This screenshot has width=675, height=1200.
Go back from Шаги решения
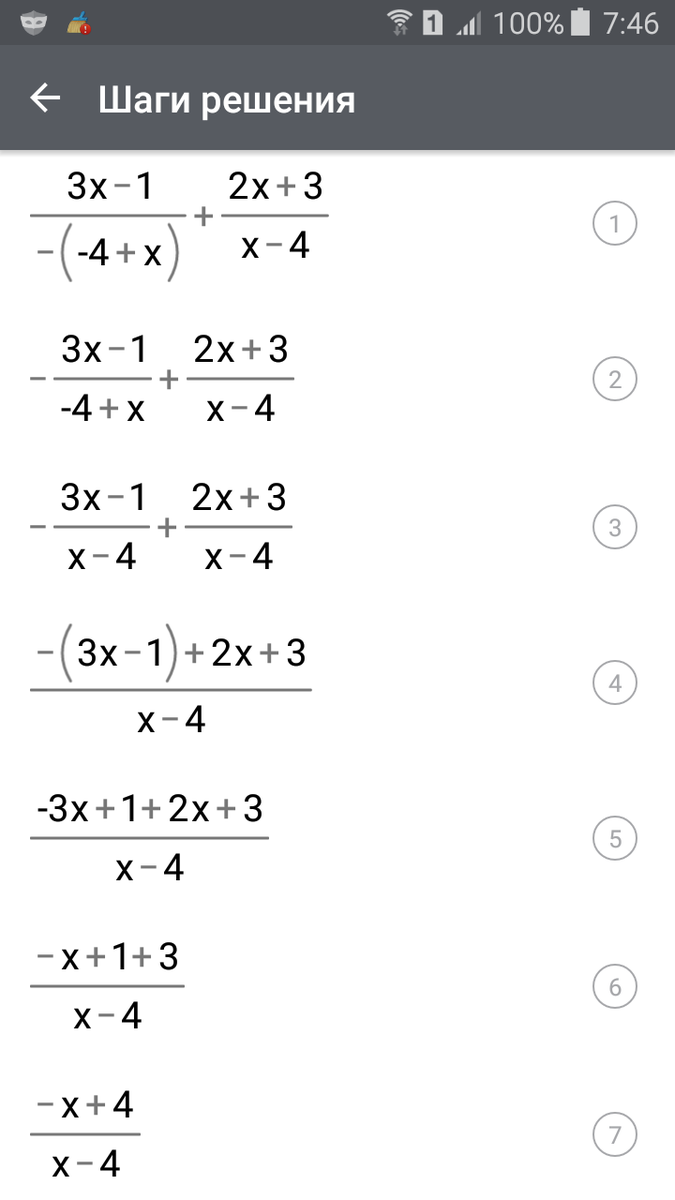[45, 98]
